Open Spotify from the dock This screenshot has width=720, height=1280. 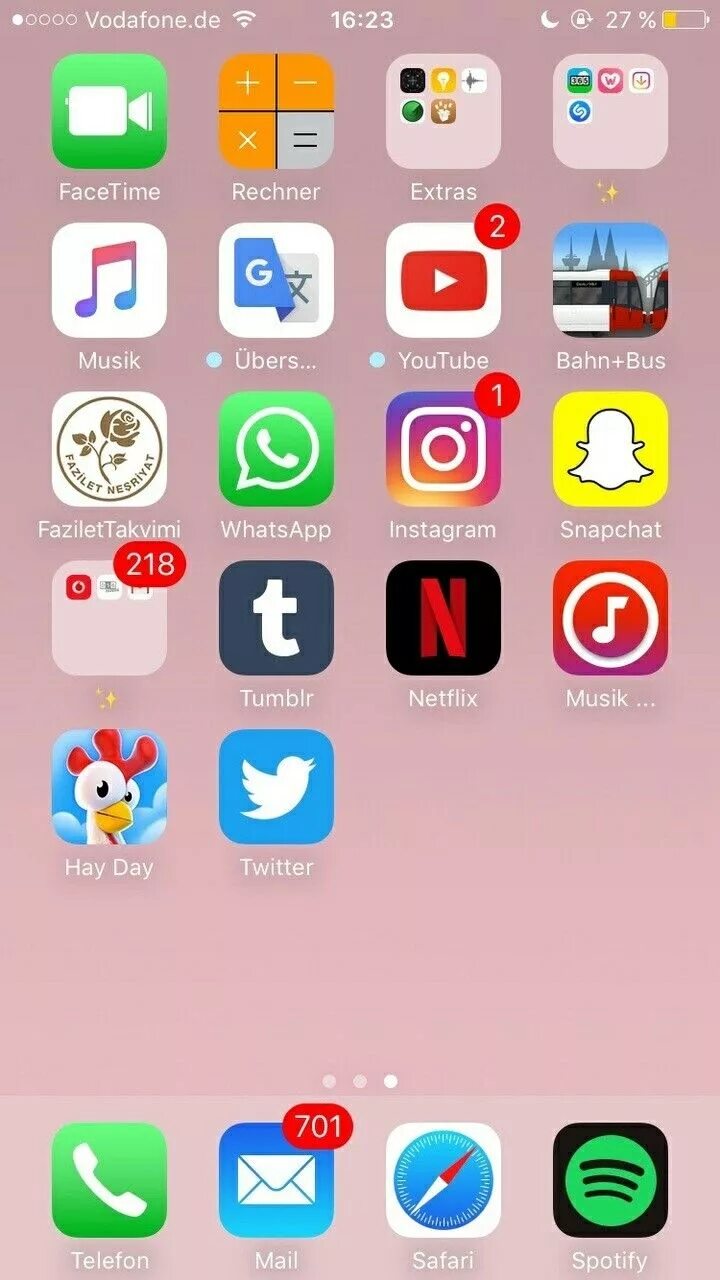tap(610, 1180)
